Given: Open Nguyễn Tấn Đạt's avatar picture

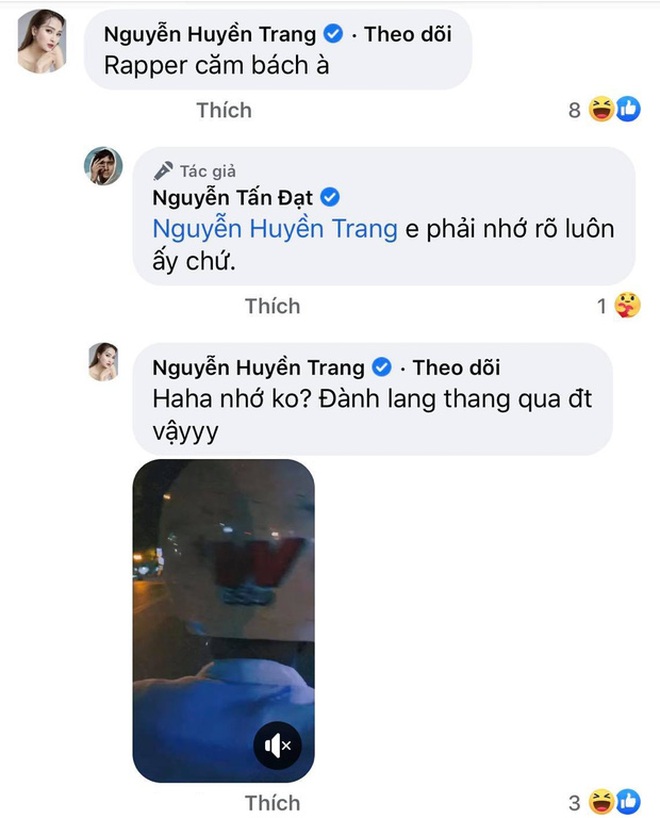Looking at the screenshot, I should [103, 166].
